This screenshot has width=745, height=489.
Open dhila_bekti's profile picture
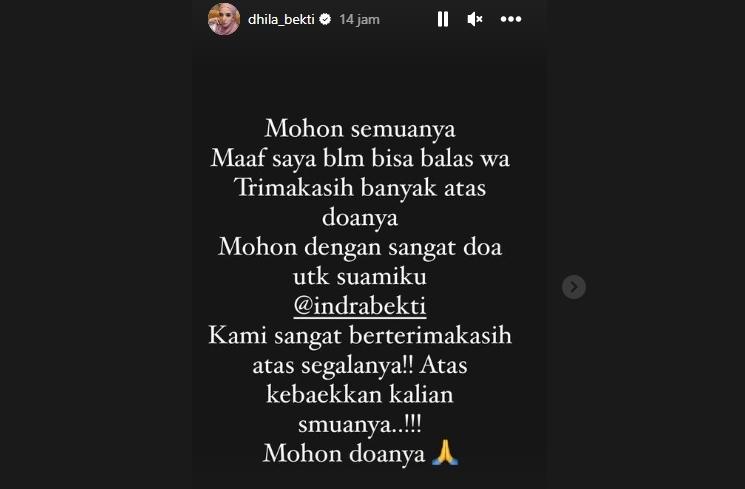pyautogui.click(x=224, y=19)
